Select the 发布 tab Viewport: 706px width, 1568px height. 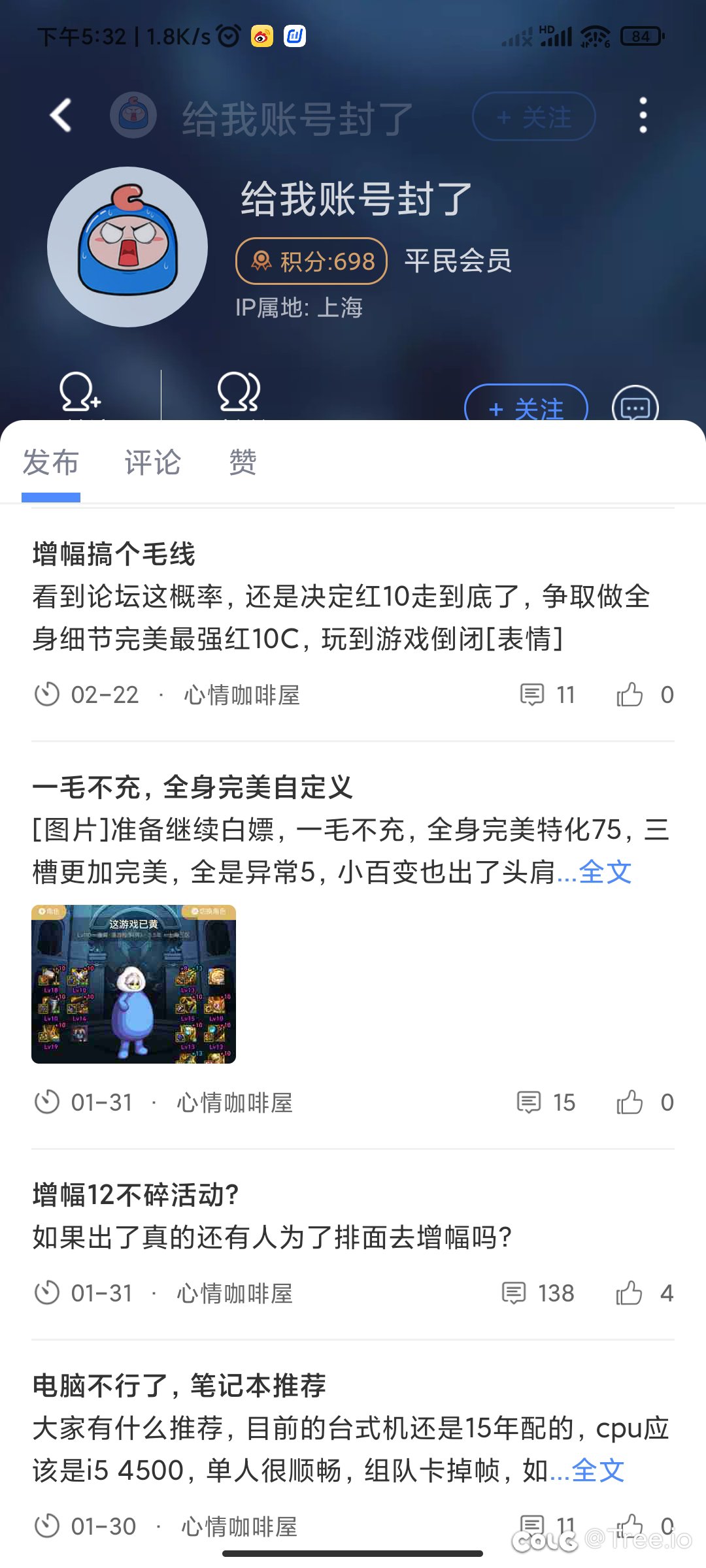51,462
